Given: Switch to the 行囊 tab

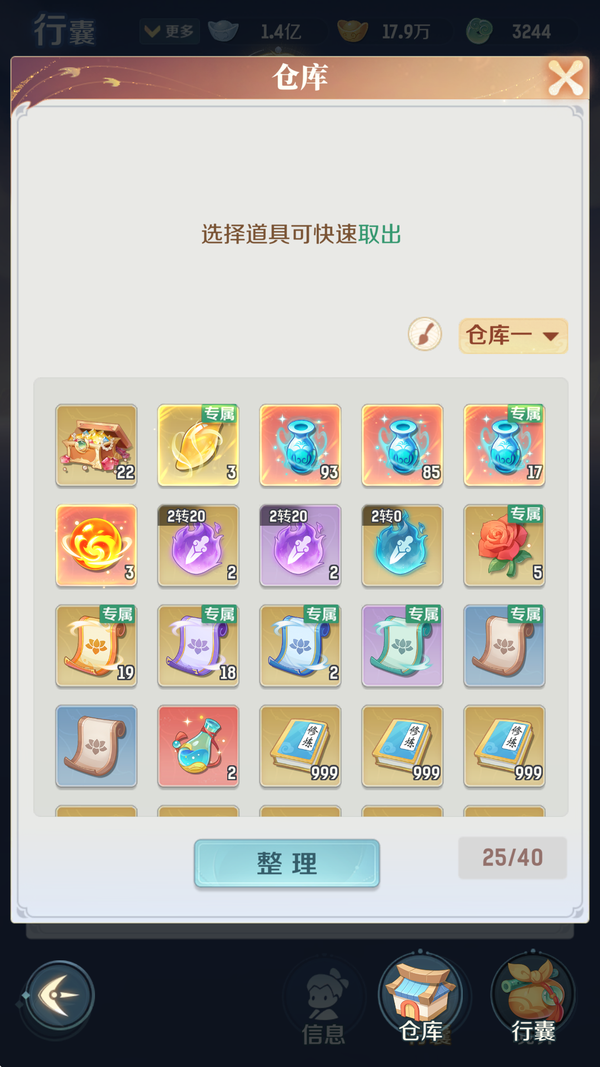Looking at the screenshot, I should click(x=532, y=1000).
